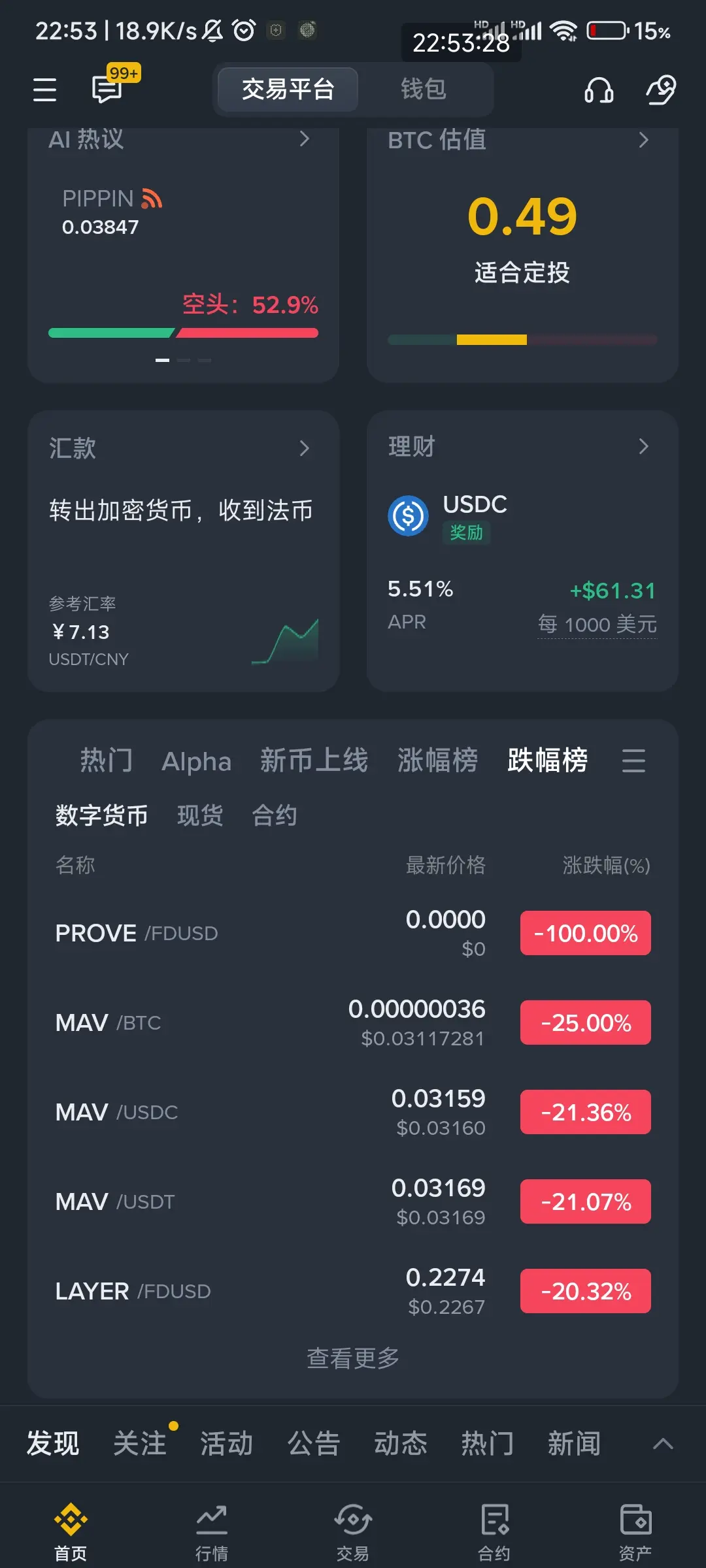
Task: Switch to the 钱包 segment
Action: click(424, 89)
